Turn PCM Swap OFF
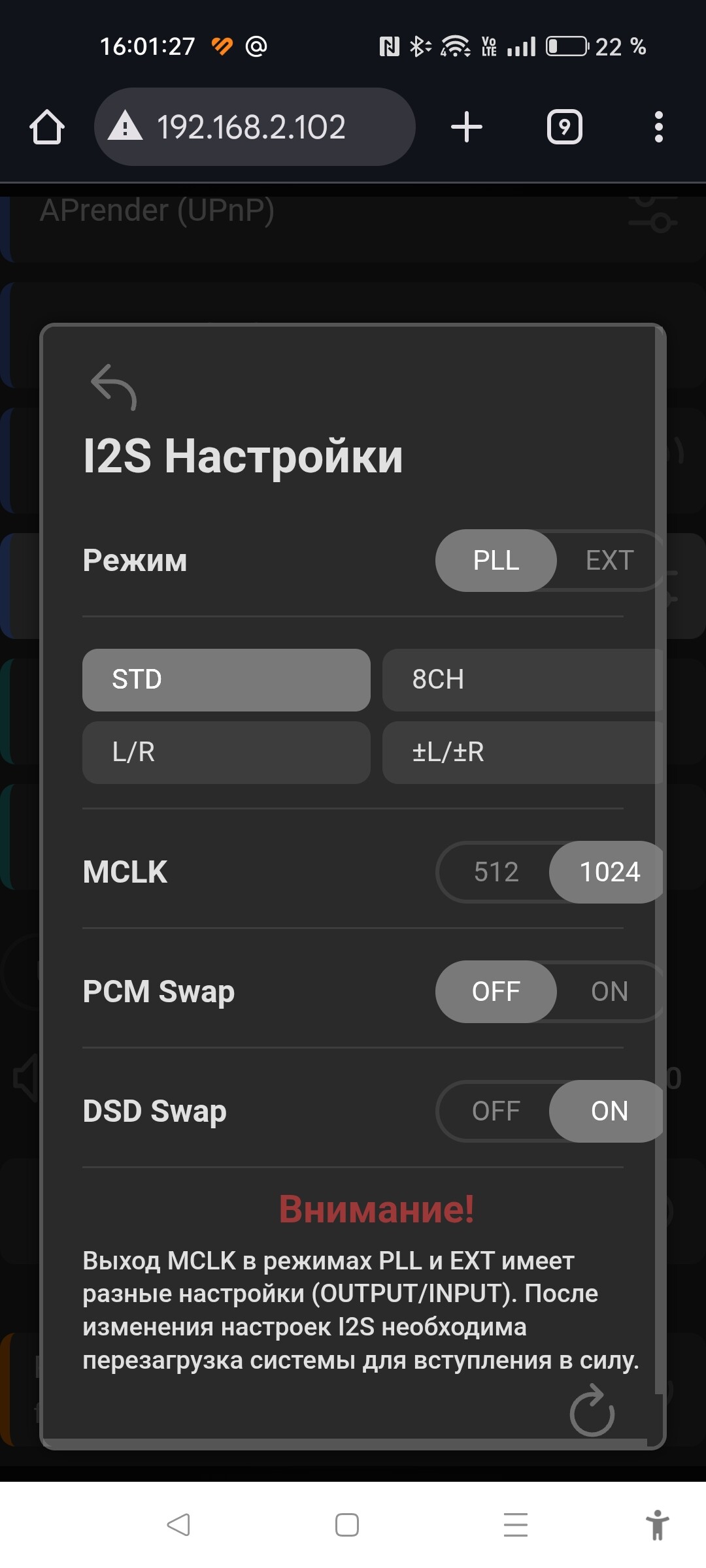The image size is (706, 1568). [496, 992]
